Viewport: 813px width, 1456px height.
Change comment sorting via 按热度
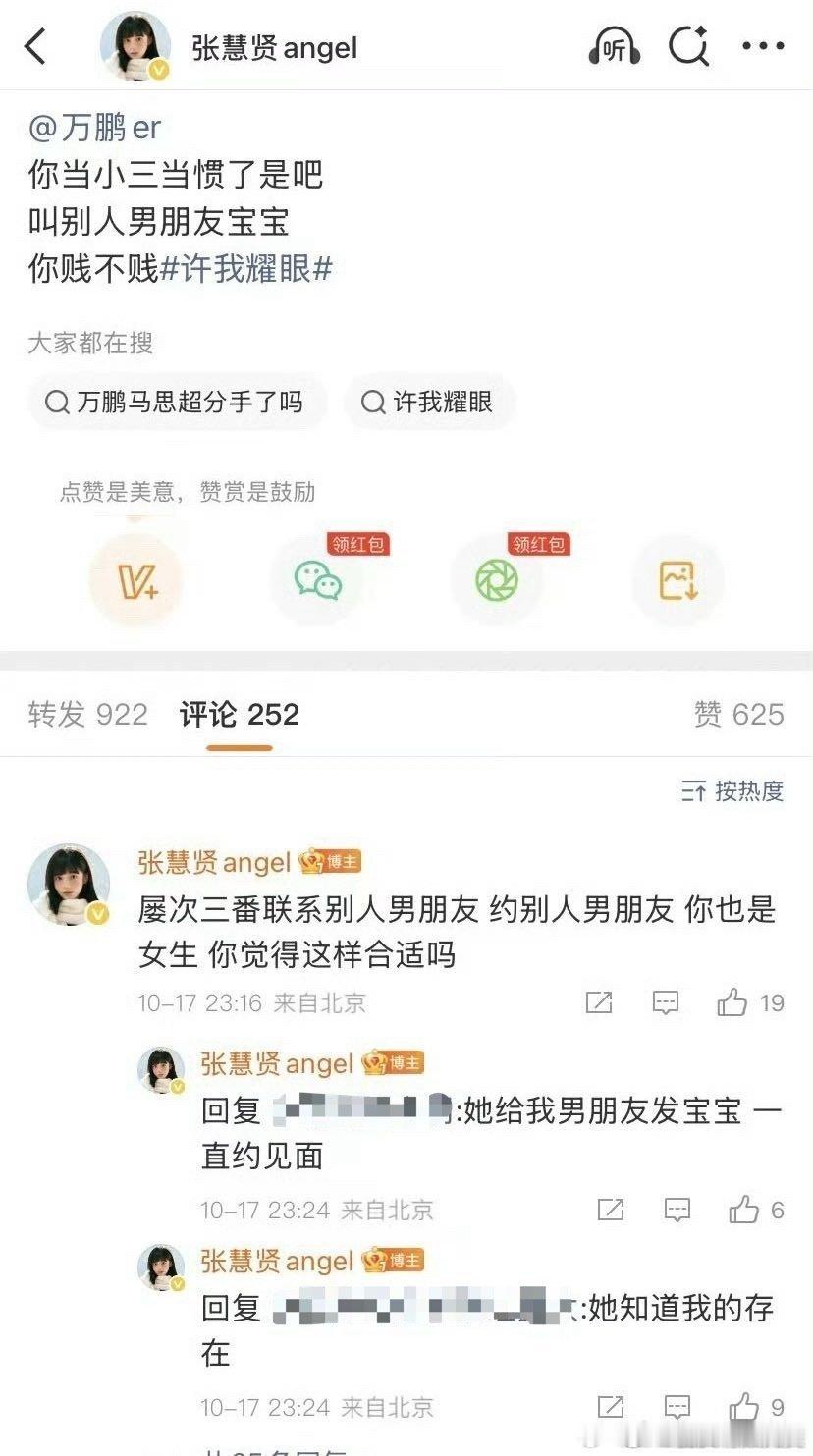733,790
